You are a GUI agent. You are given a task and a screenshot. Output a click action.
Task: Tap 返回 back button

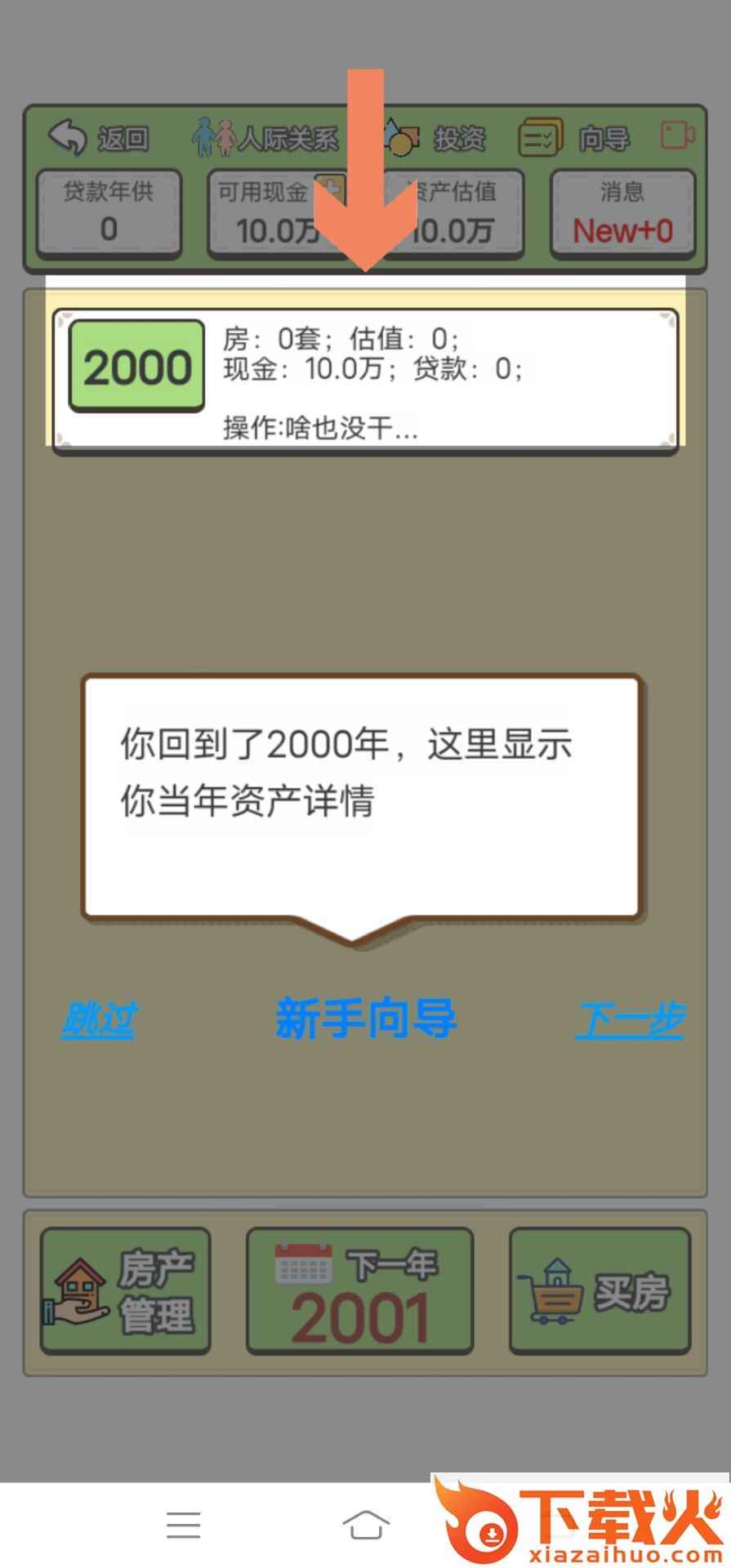99,138
